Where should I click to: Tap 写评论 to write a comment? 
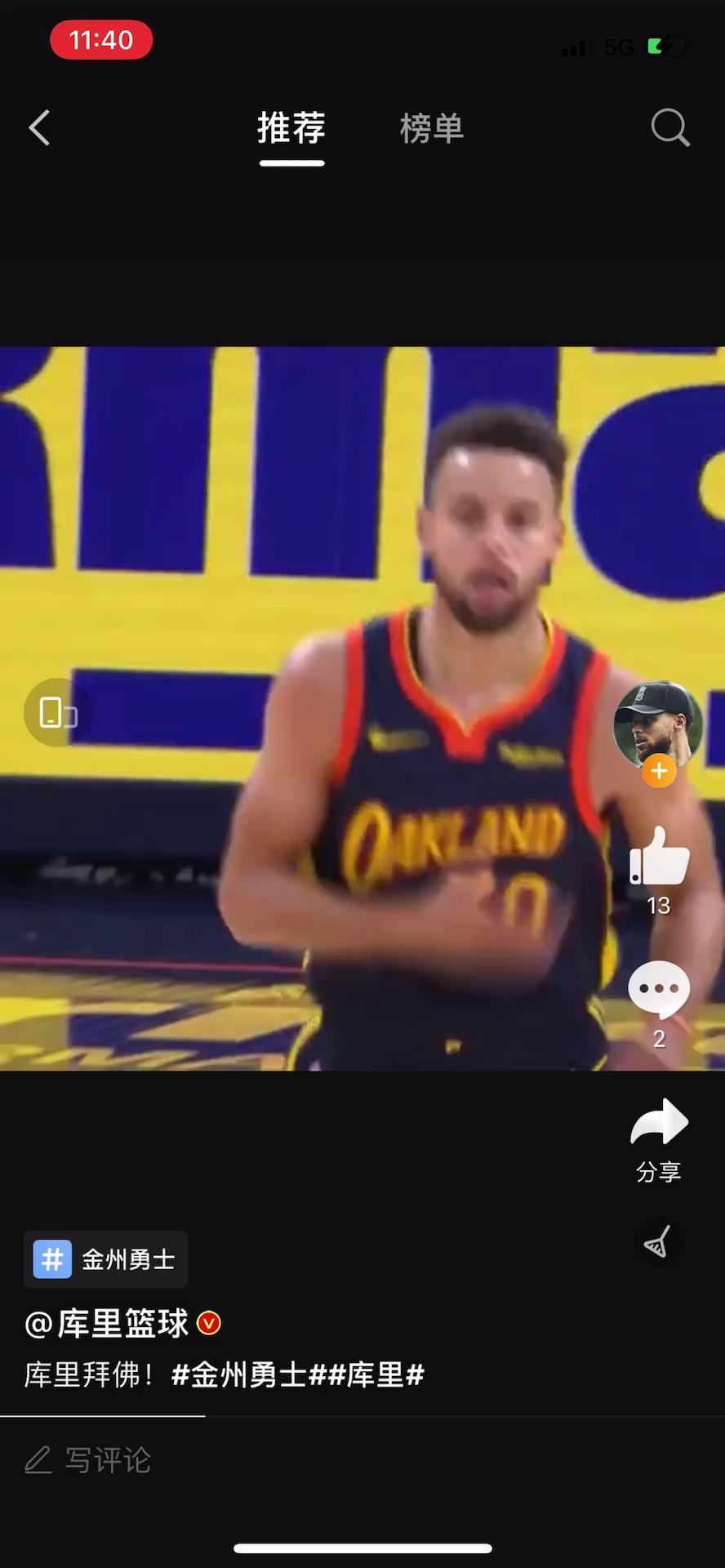tap(108, 1460)
